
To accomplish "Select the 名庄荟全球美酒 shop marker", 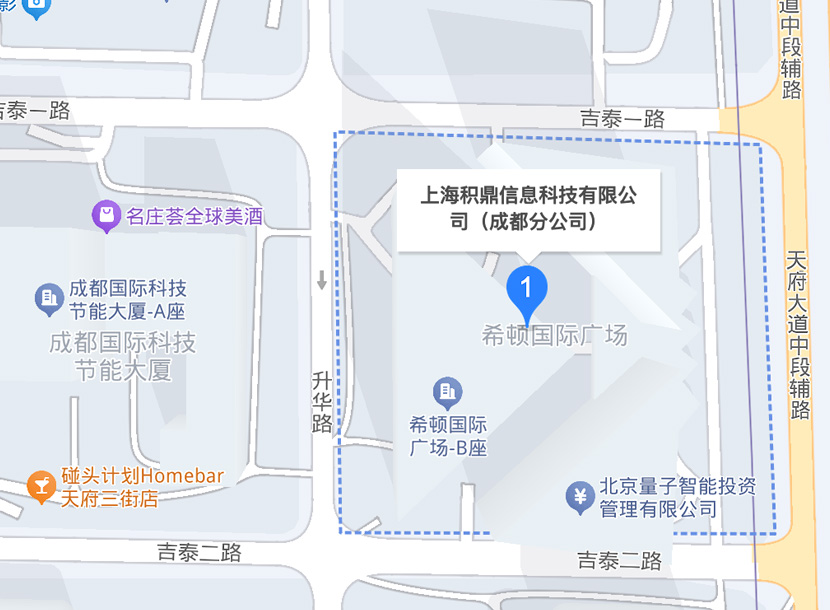I will [x=105, y=214].
